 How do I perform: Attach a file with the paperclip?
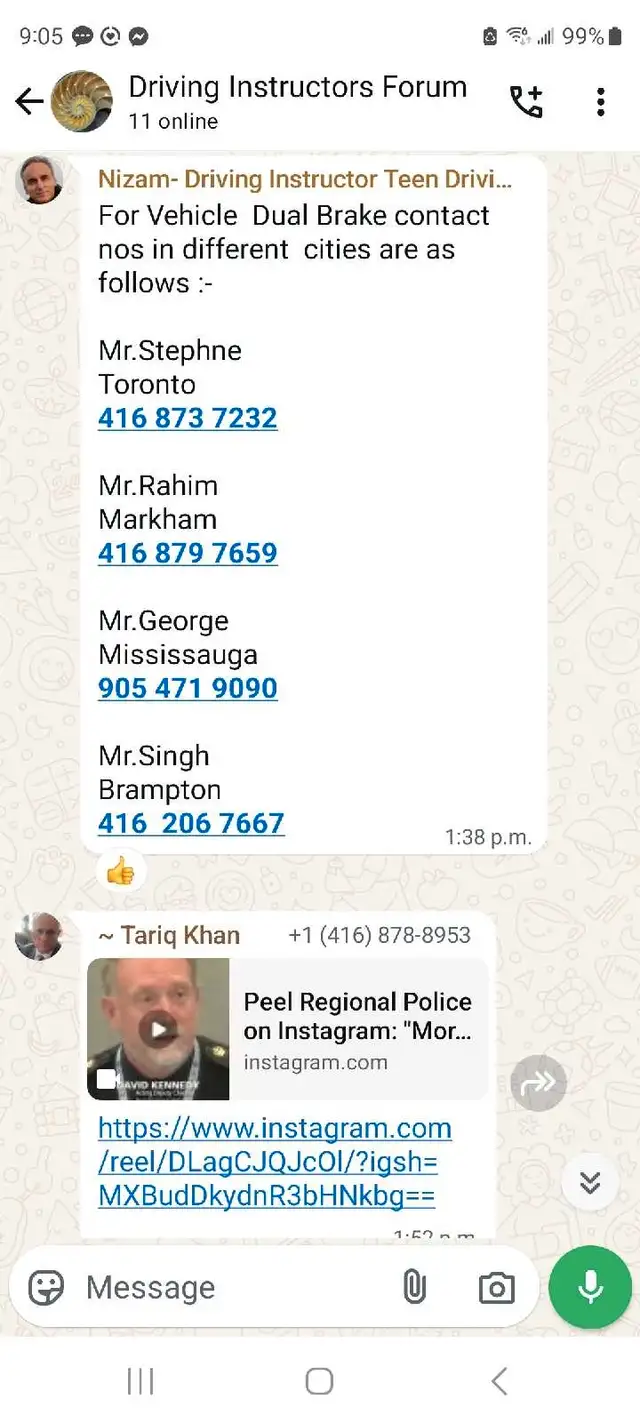414,1288
